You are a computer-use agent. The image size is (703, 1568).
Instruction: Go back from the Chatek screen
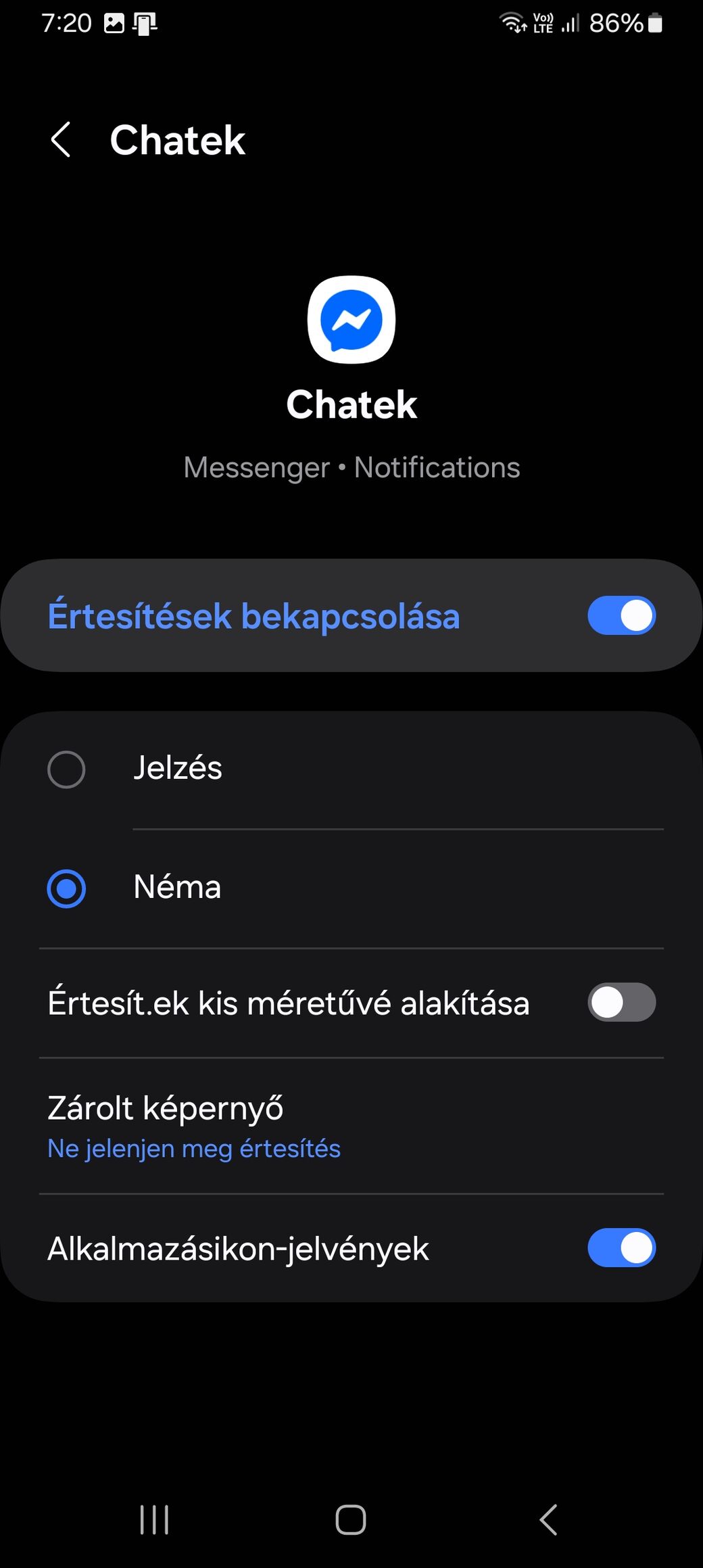pos(61,140)
